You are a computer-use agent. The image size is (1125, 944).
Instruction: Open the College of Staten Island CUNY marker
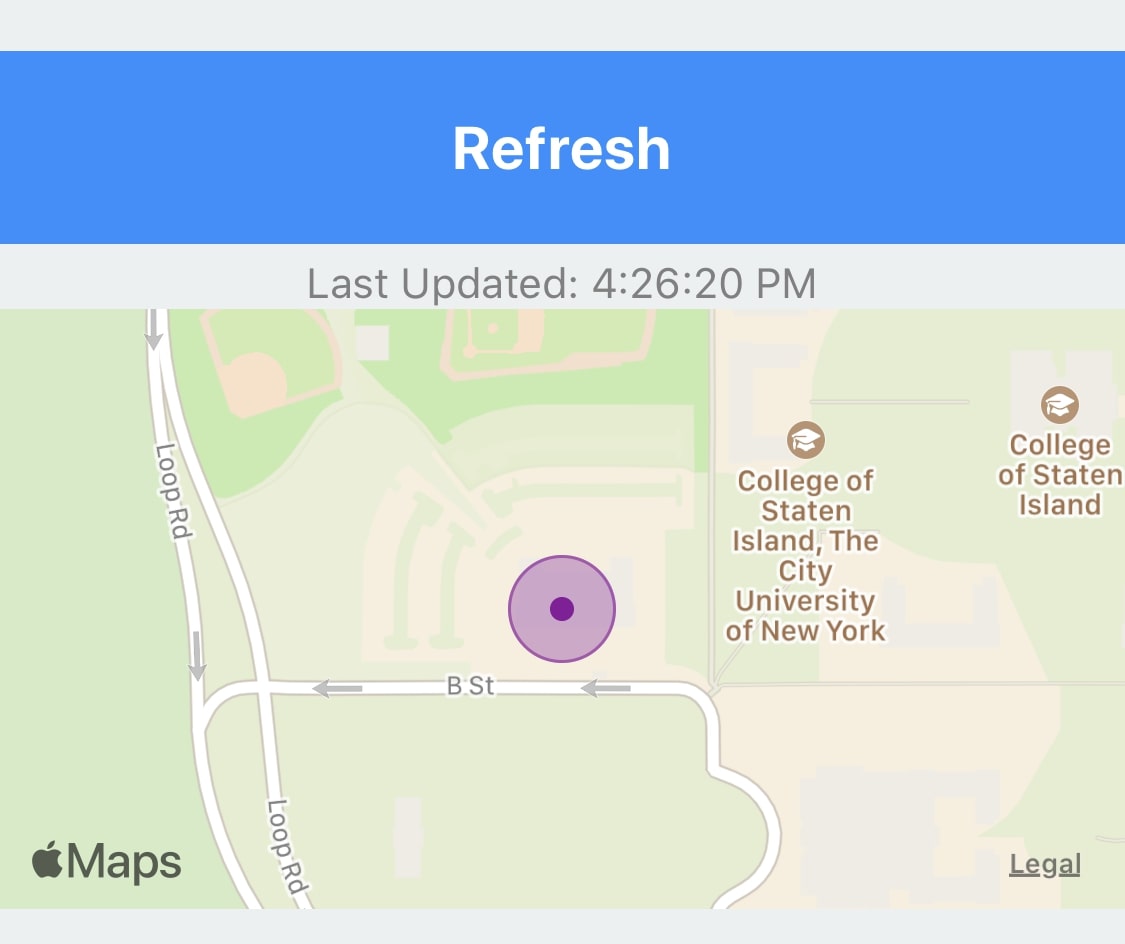click(x=806, y=439)
